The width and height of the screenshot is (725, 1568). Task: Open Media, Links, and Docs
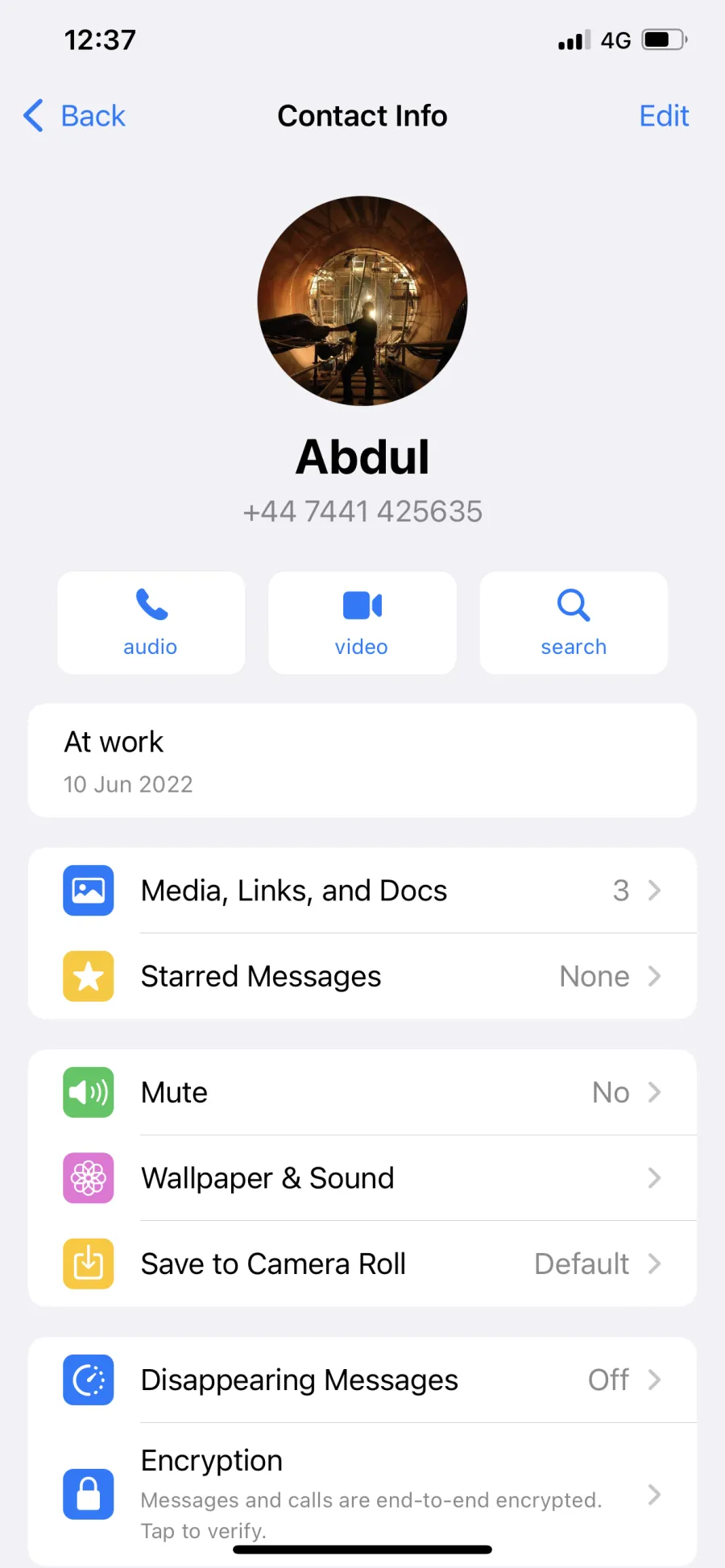[x=362, y=891]
